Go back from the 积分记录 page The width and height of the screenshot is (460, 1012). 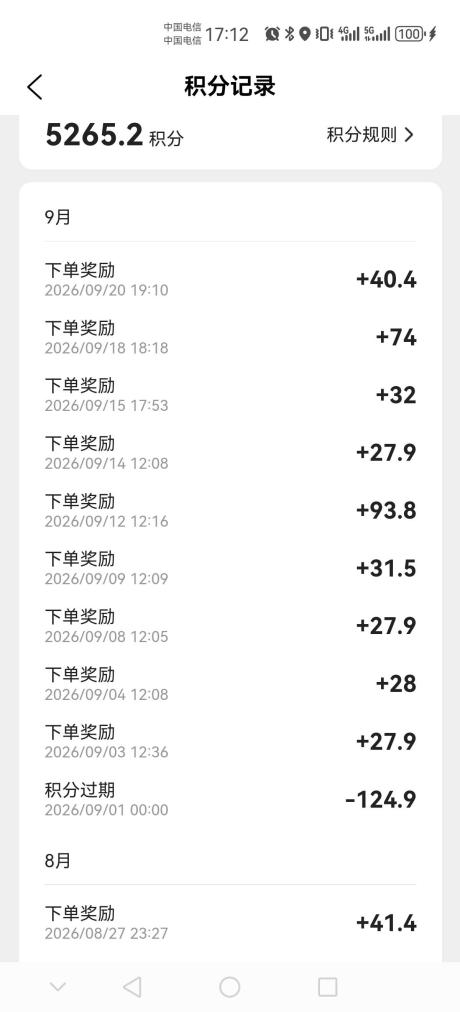point(35,86)
